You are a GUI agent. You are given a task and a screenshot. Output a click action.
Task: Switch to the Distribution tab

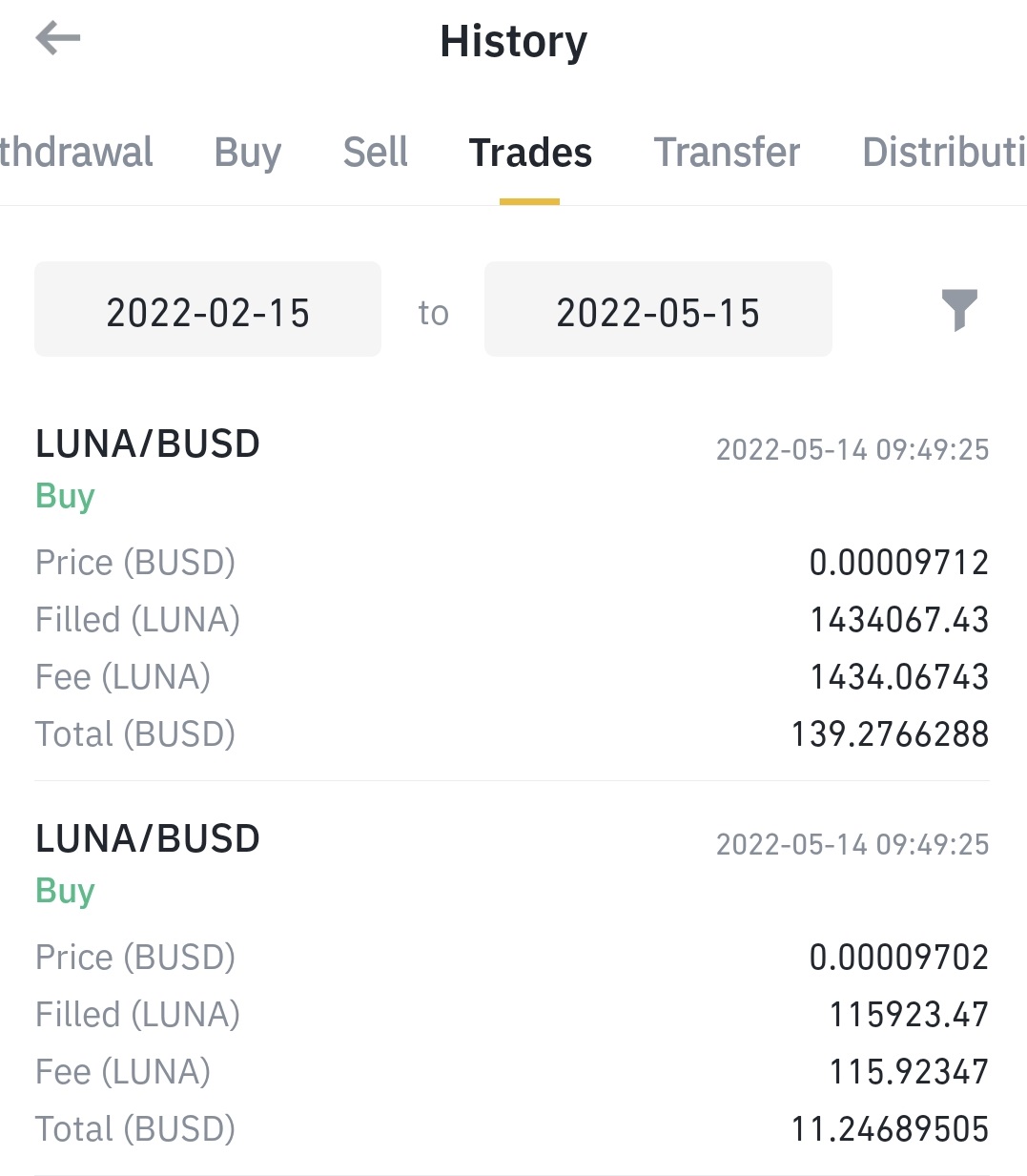943,153
